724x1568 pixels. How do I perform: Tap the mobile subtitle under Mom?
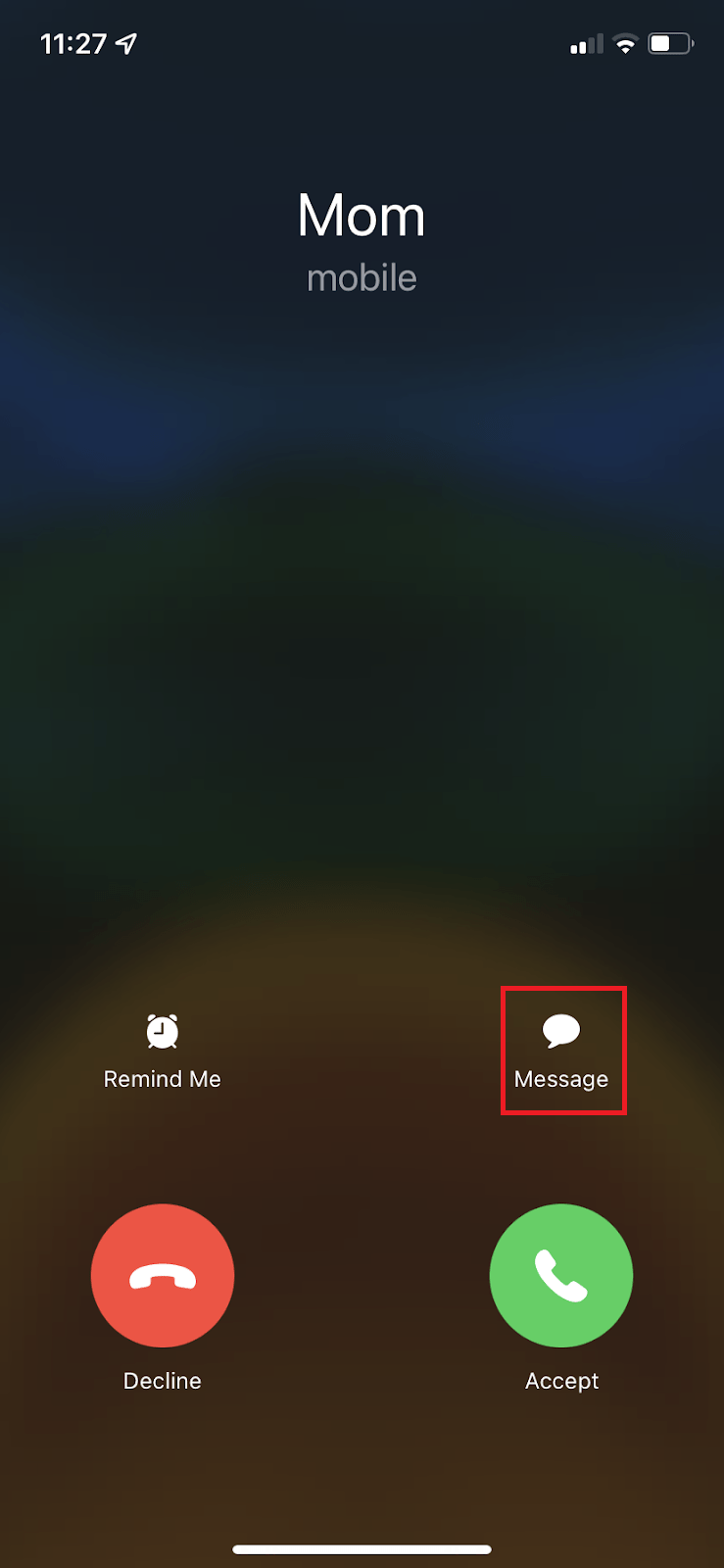(x=362, y=277)
